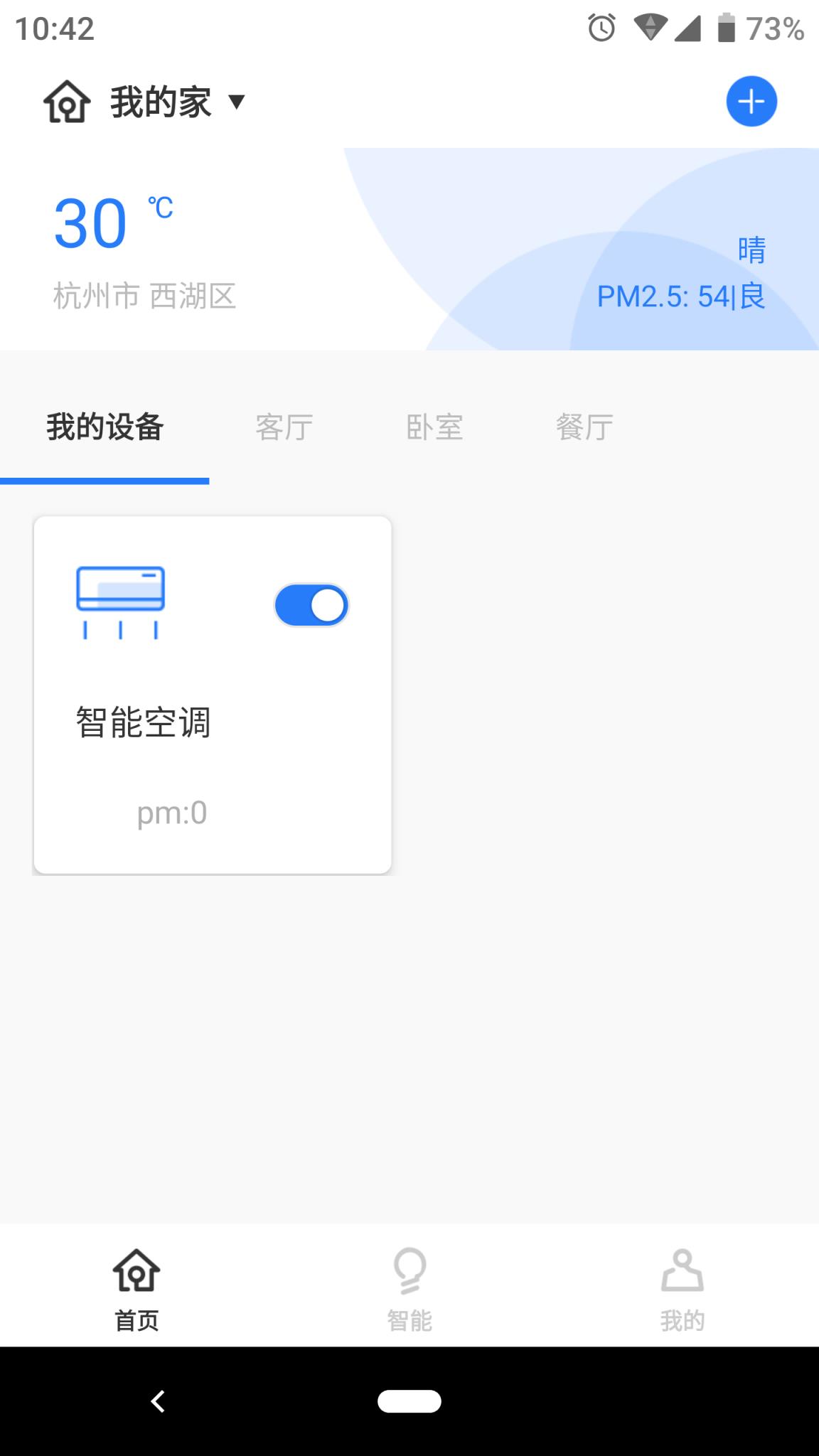Tap the Wi-Fi icon in the status bar
The image size is (819, 1456).
tap(651, 28)
